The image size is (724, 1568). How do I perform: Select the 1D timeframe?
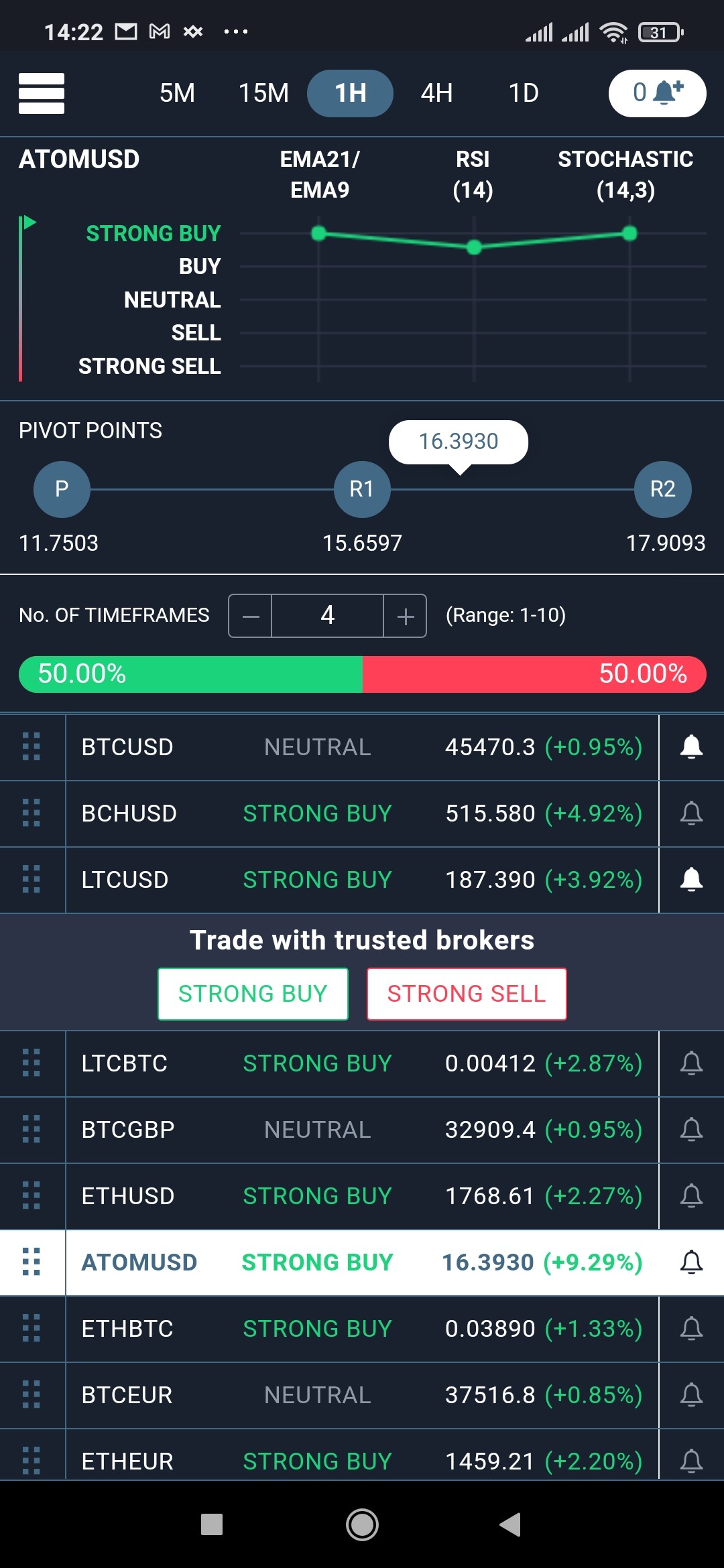pyautogui.click(x=524, y=93)
